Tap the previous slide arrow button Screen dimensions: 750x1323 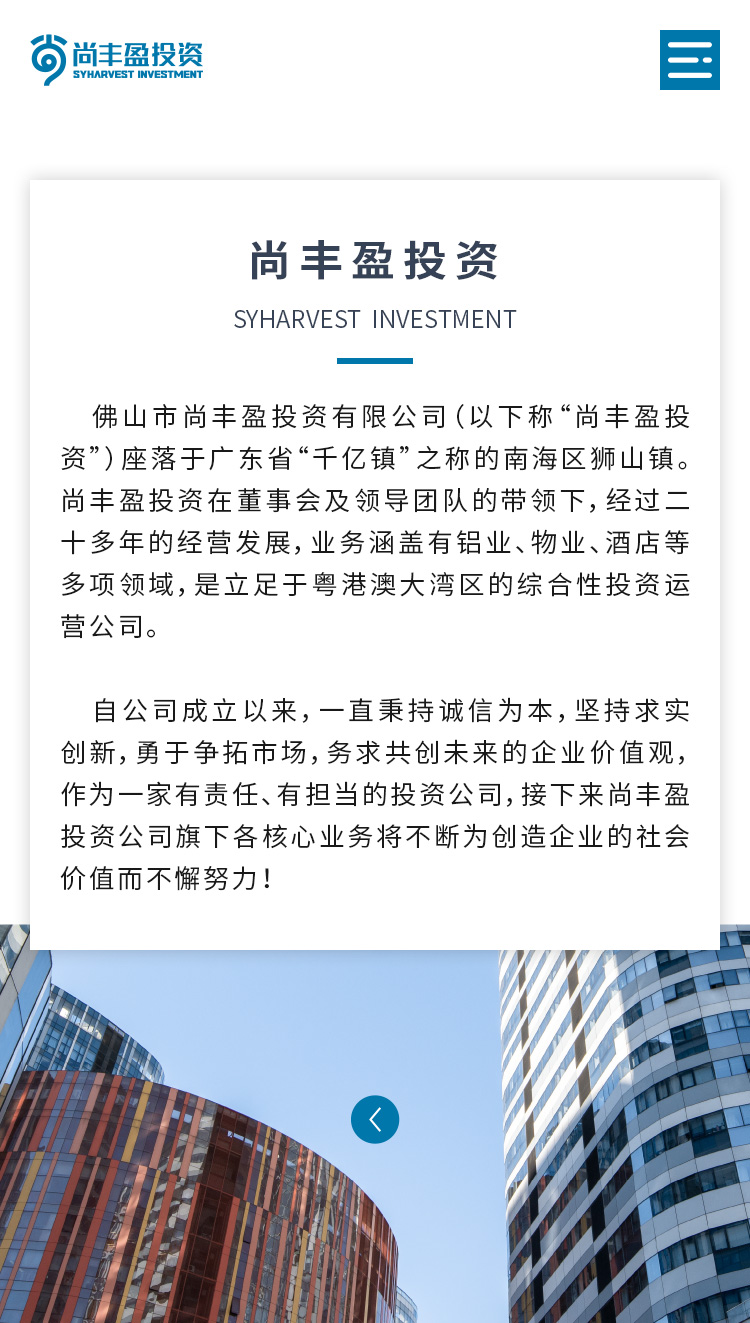(375, 1119)
